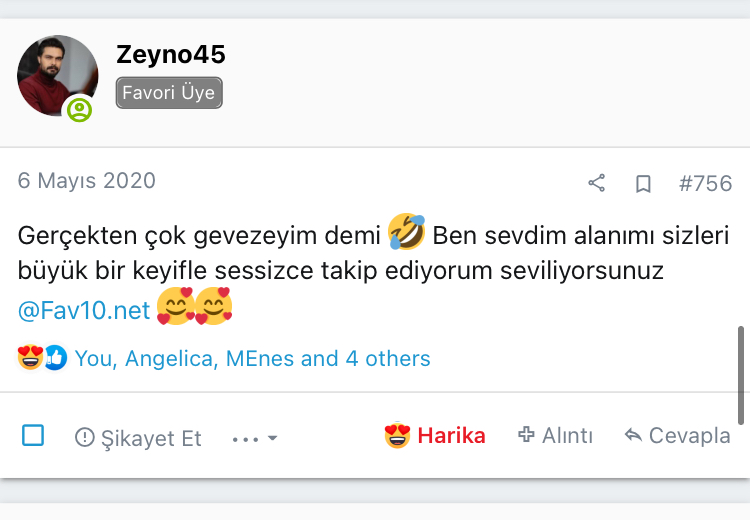Share this post
This screenshot has width=750, height=520.
pyautogui.click(x=597, y=183)
